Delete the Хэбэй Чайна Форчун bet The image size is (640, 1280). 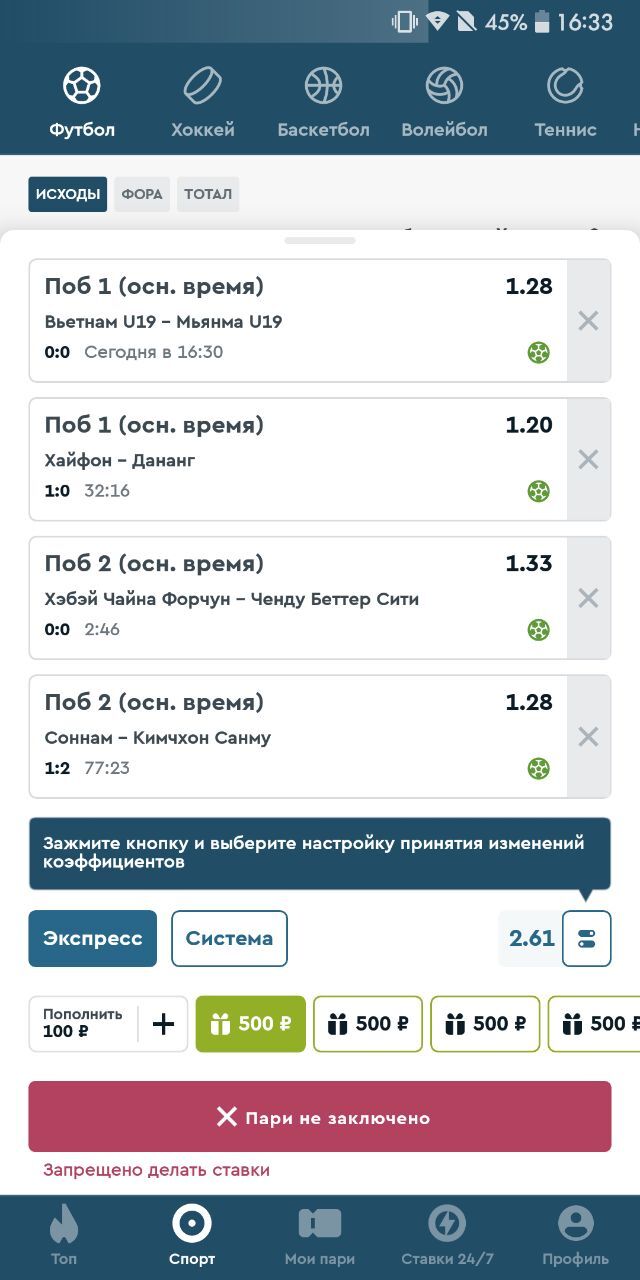coord(588,598)
